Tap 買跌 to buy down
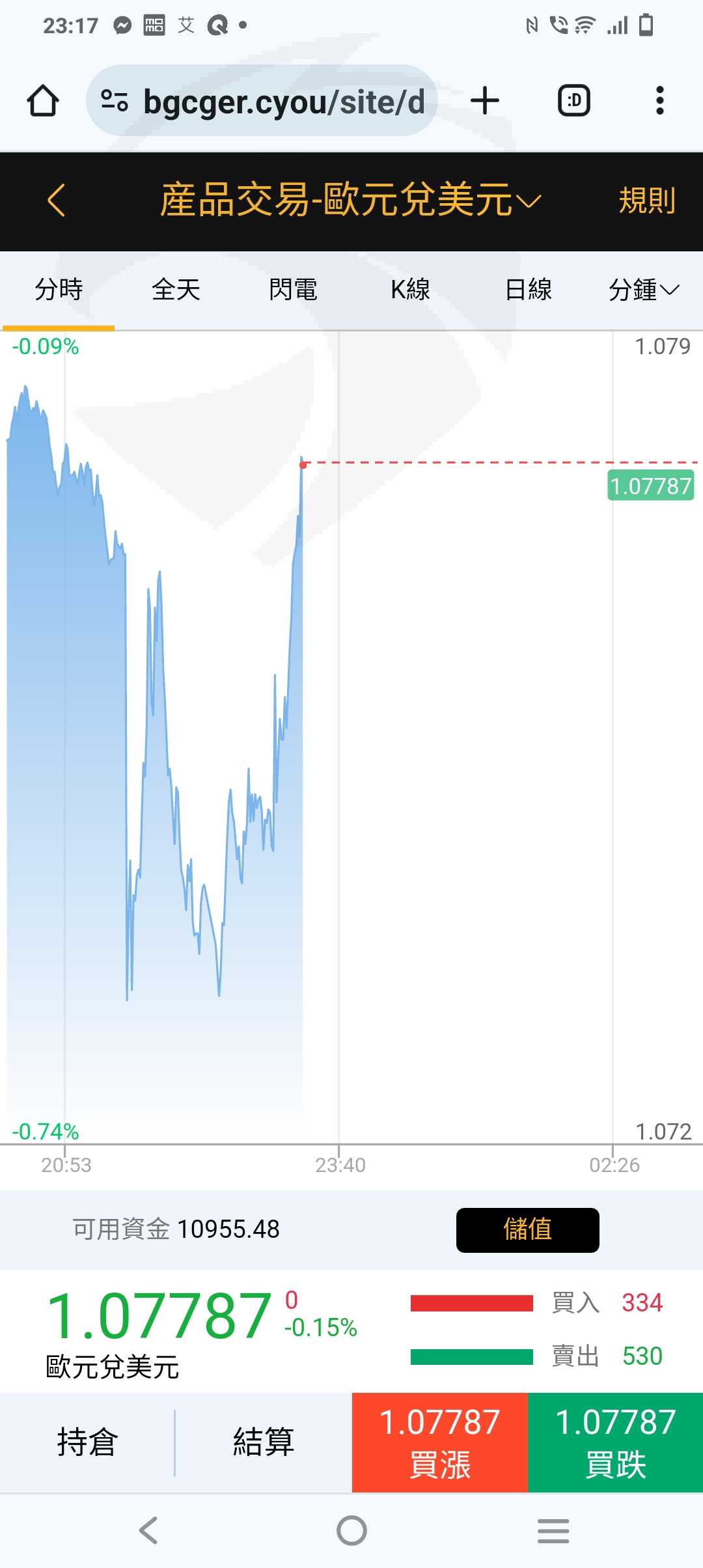703x1568 pixels. coord(615,1442)
